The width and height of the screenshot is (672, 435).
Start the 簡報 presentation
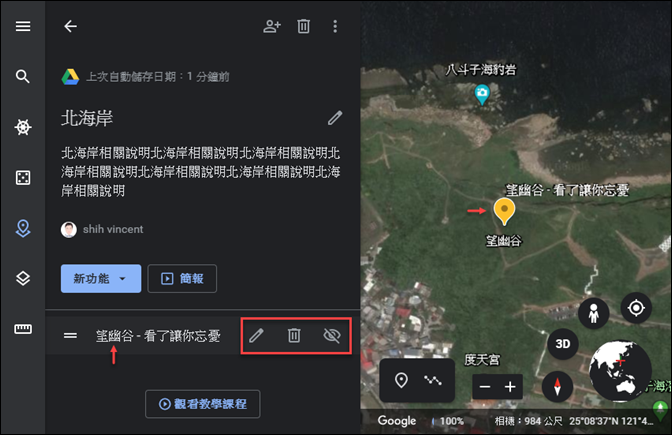pos(182,279)
